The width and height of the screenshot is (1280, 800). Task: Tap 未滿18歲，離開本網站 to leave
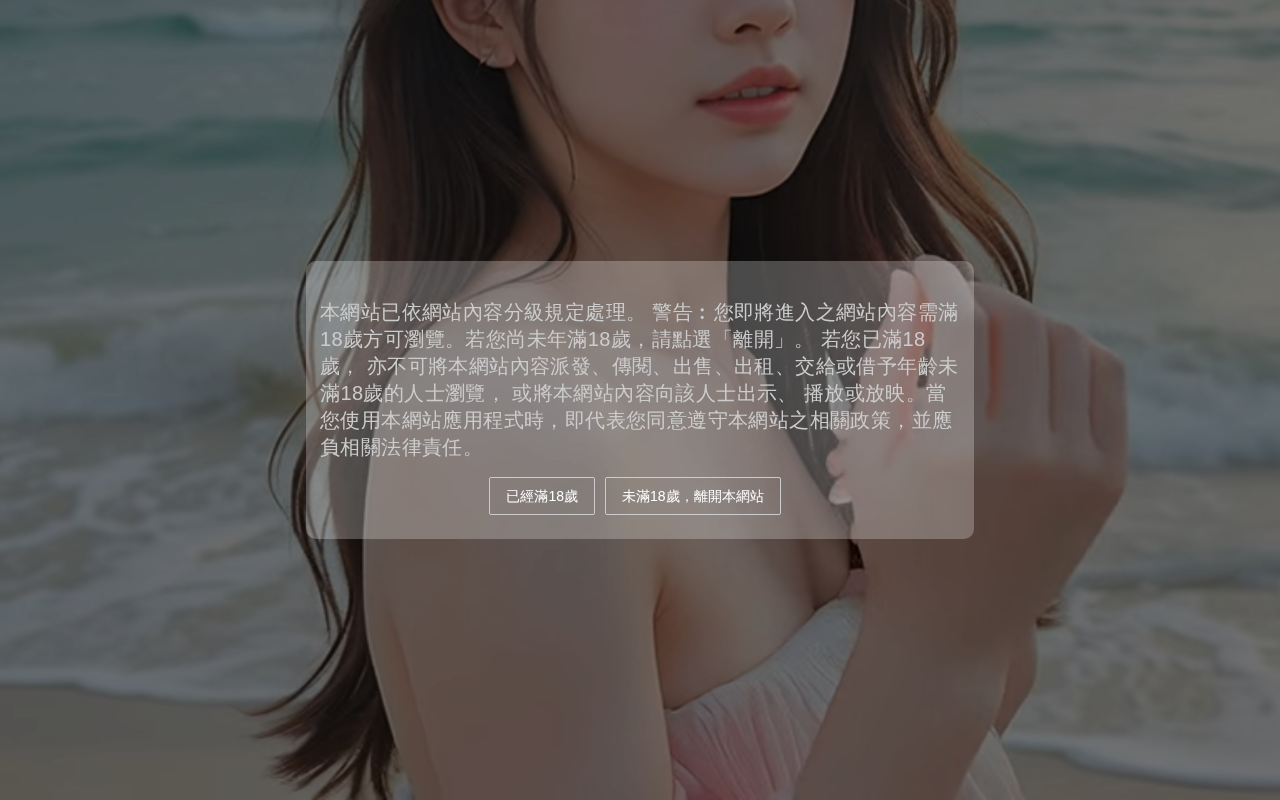(692, 496)
